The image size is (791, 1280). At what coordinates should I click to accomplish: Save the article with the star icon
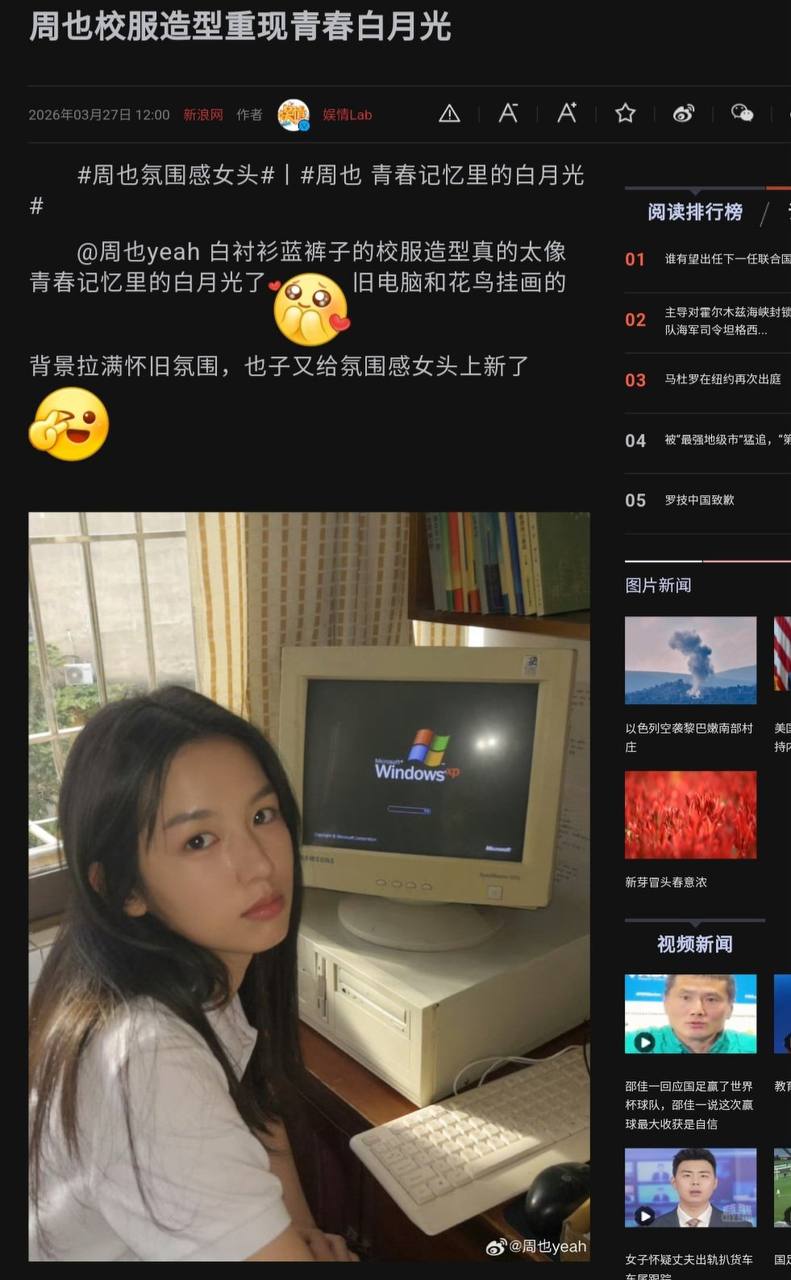pyautogui.click(x=625, y=113)
